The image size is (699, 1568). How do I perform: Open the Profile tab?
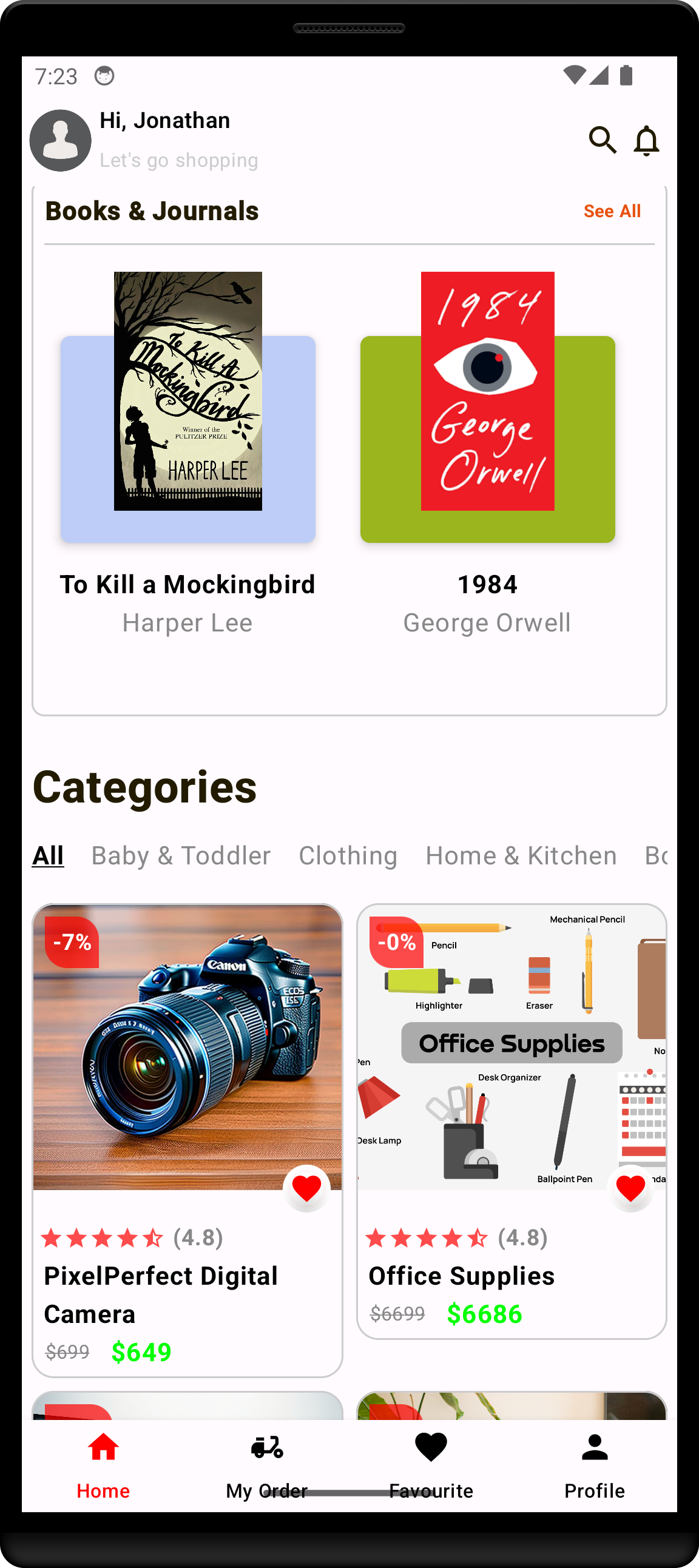(x=594, y=1465)
